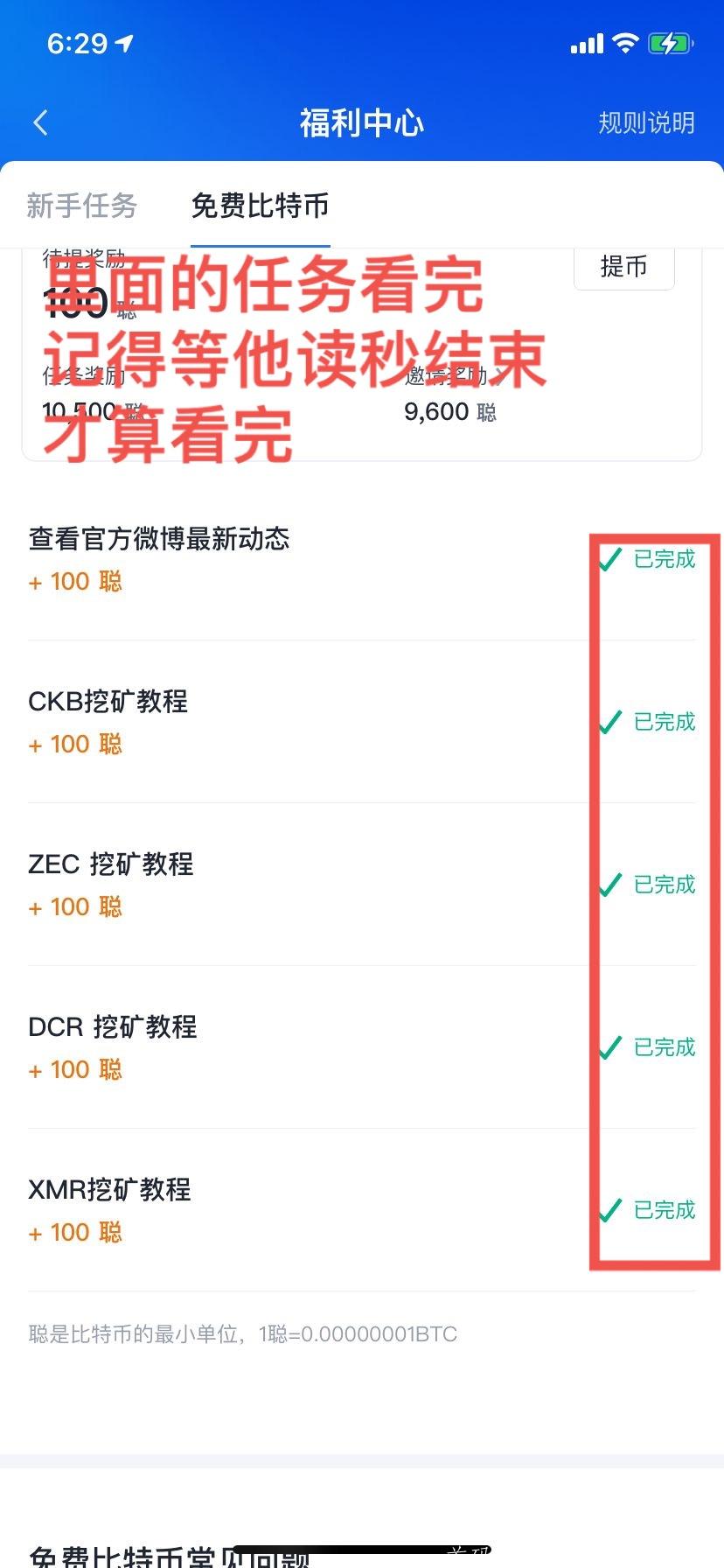Tap the 查看官方微博最新动态 task row
Image resolution: width=724 pixels, height=1568 pixels.
coord(162,539)
